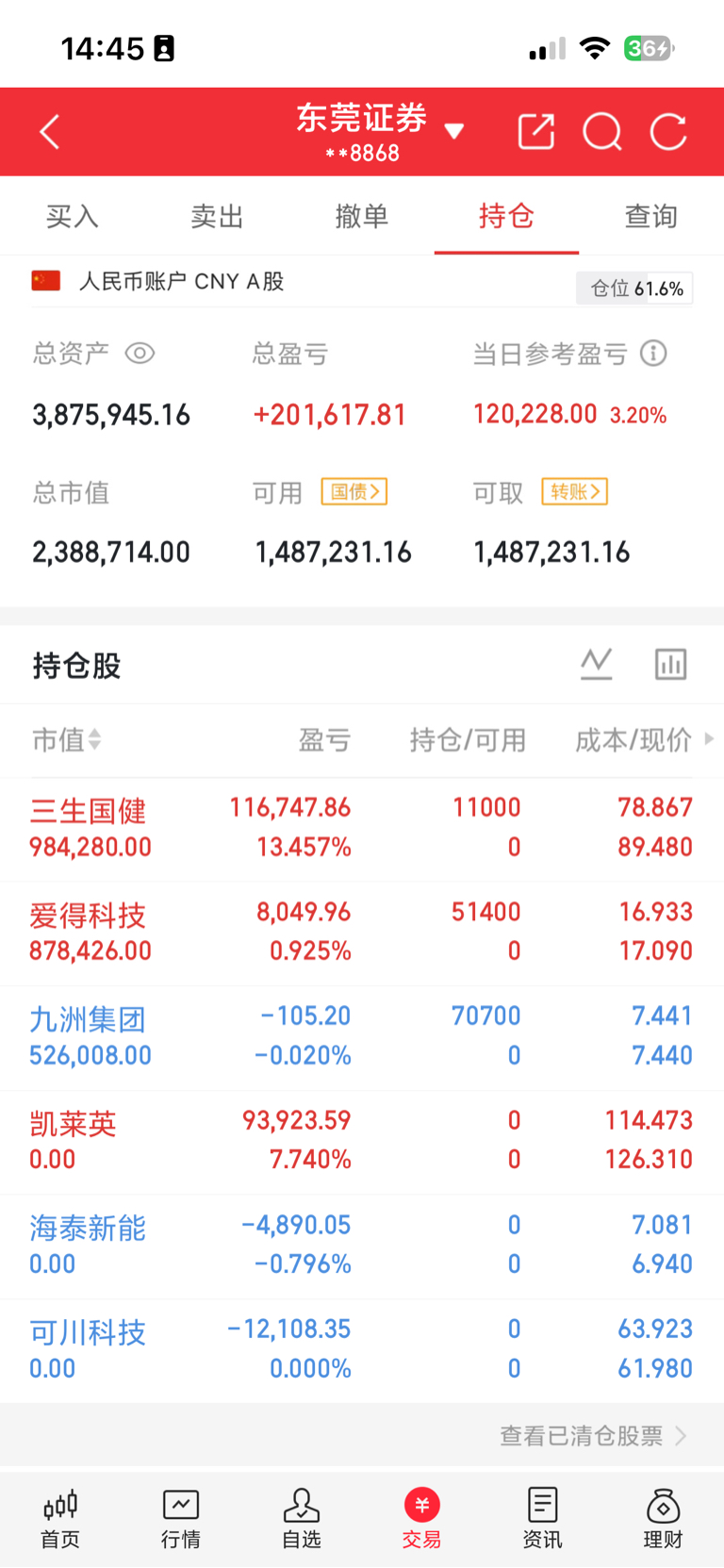
Task: Tap the 转账 button
Action: coord(574,491)
